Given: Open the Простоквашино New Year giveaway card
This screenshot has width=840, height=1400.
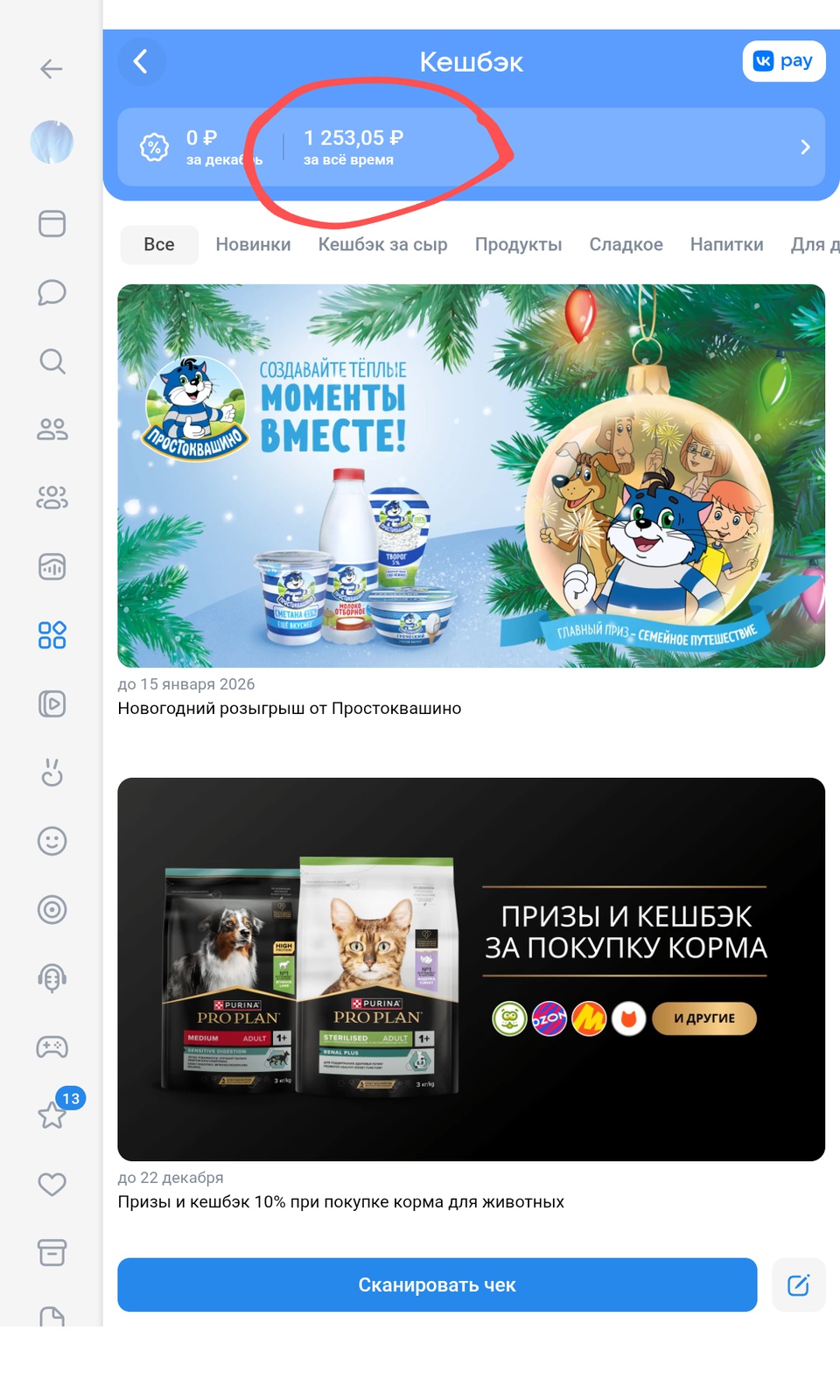Looking at the screenshot, I should click(x=471, y=476).
